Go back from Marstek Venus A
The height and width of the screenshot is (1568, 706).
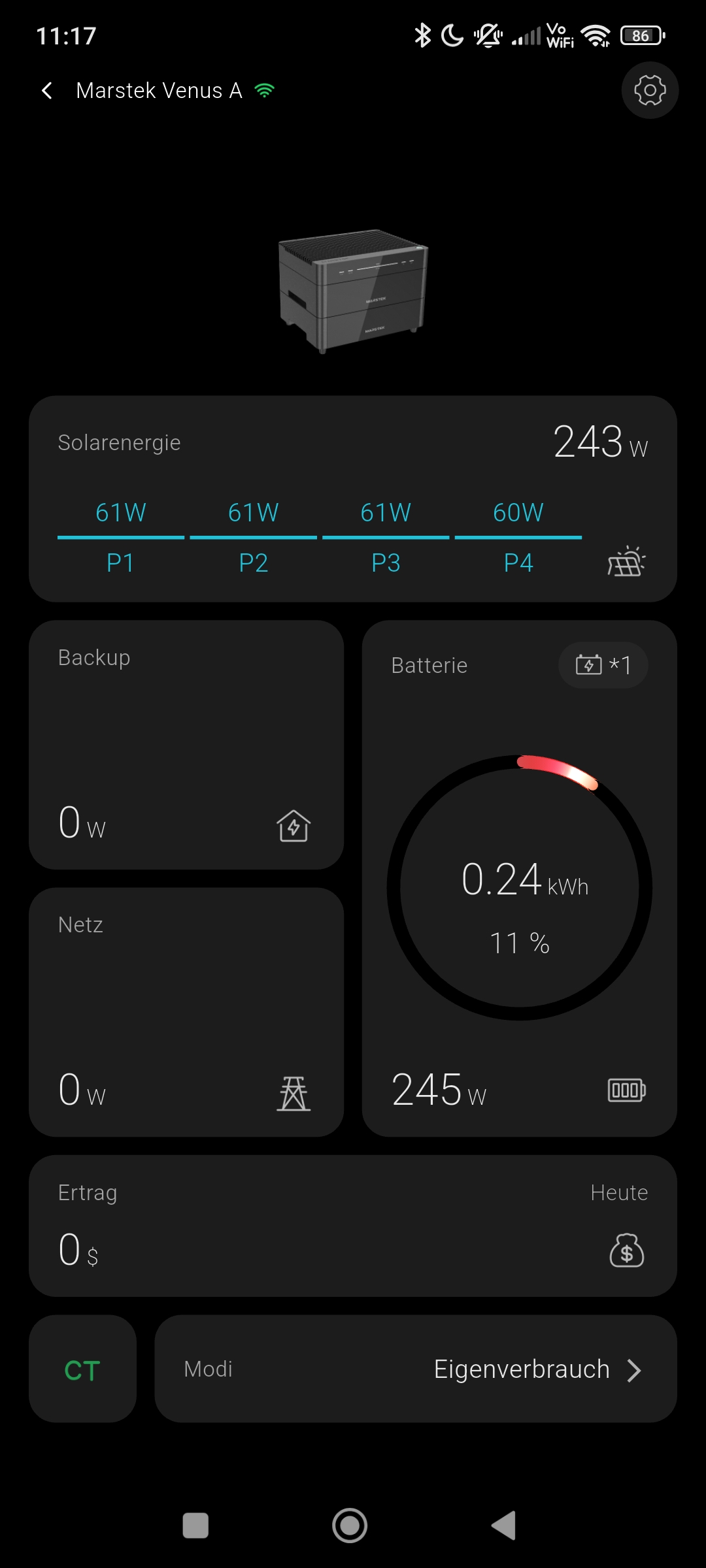tap(47, 91)
